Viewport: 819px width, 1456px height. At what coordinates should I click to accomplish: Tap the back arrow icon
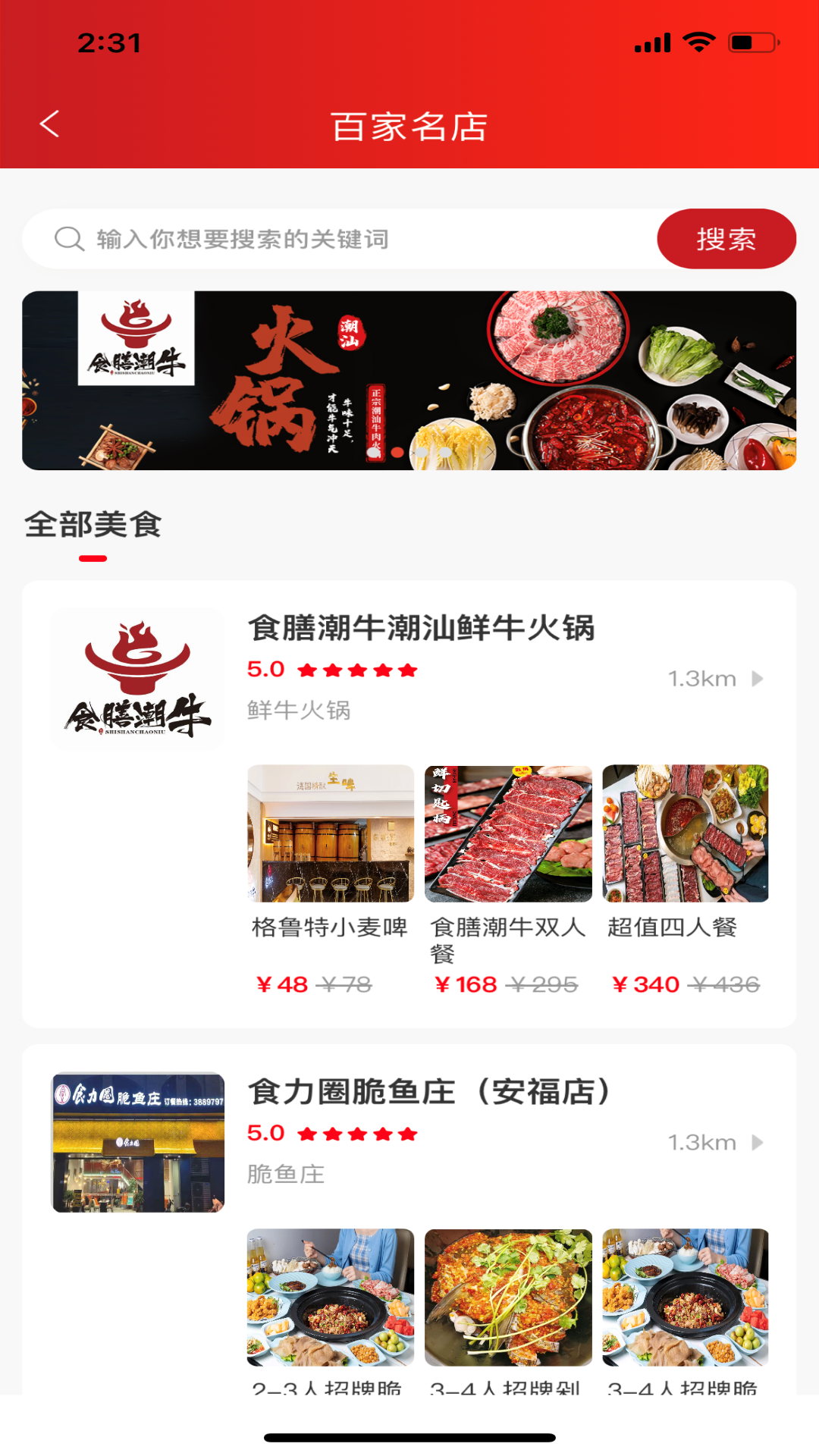[50, 124]
